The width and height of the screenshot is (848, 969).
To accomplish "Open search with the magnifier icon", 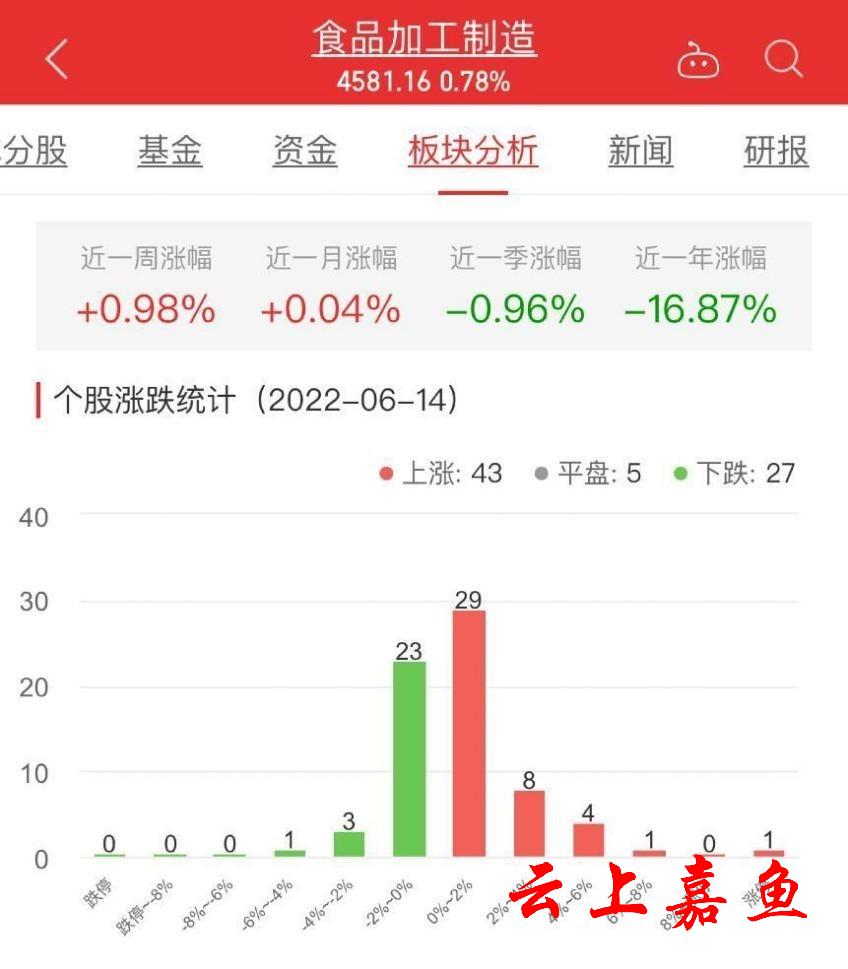I will pyautogui.click(x=783, y=60).
